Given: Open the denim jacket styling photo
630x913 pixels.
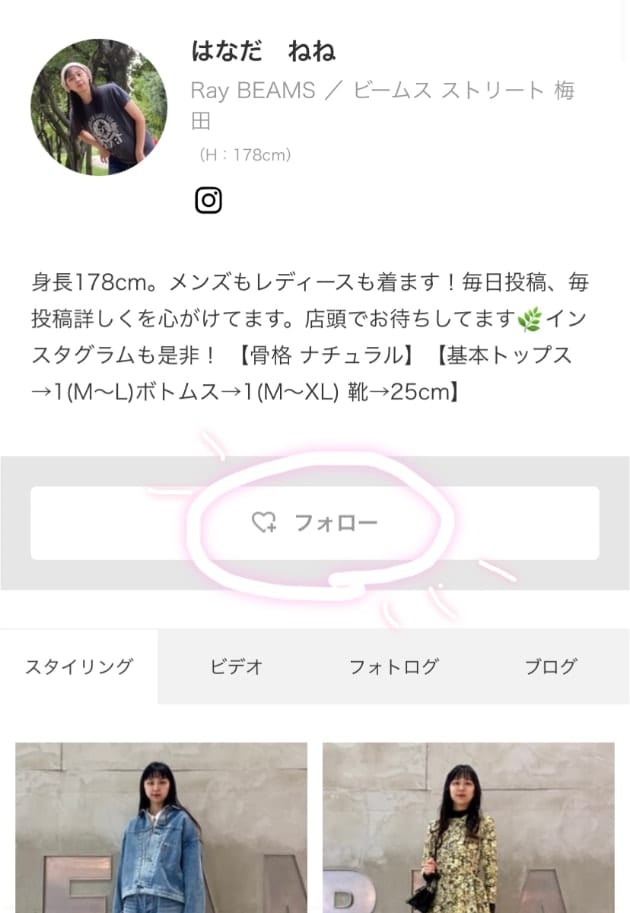Looking at the screenshot, I should [x=161, y=827].
